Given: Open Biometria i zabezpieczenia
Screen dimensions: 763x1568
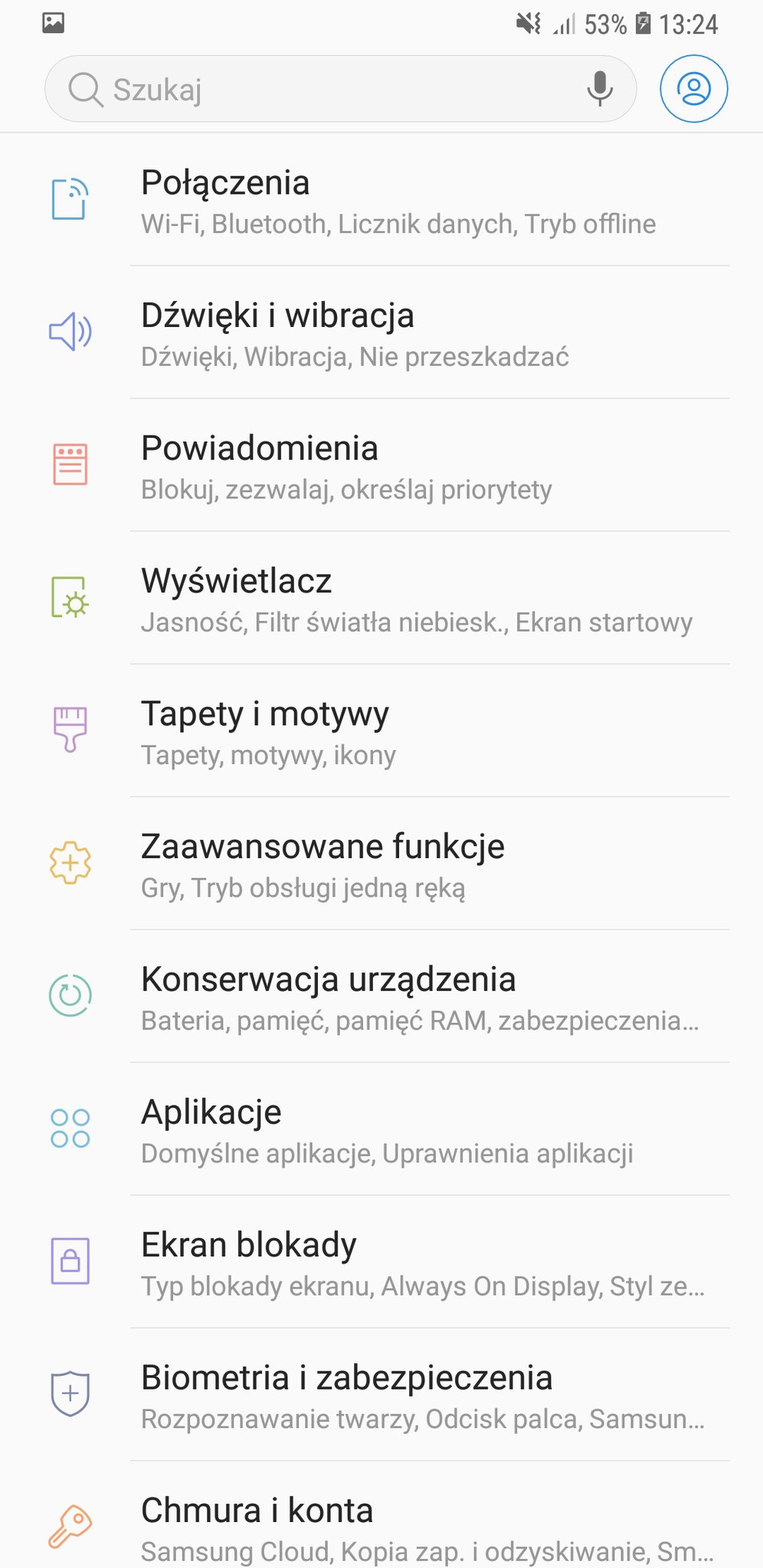Looking at the screenshot, I should coord(398,1395).
